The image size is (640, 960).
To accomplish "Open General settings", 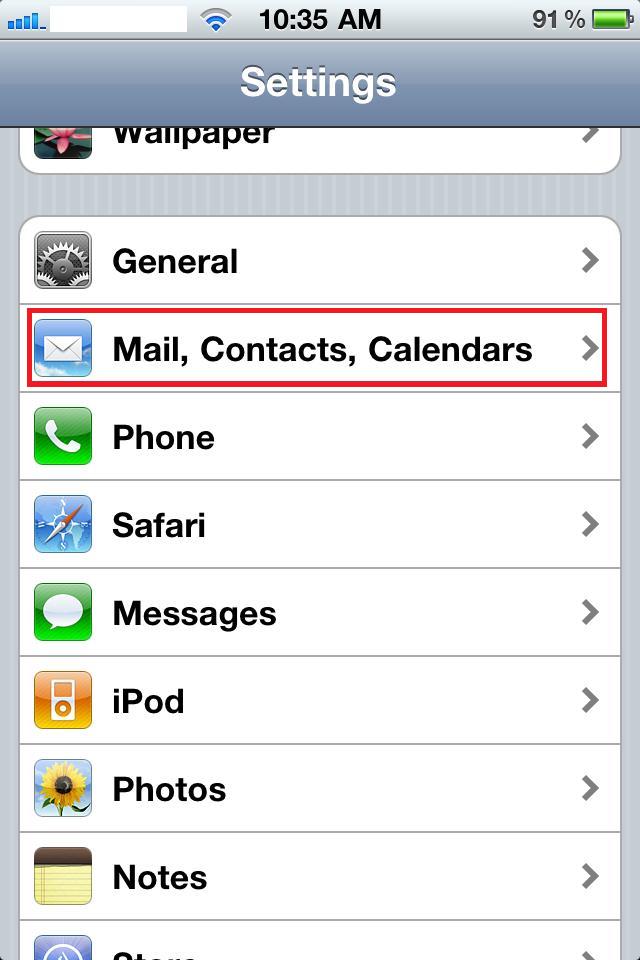I will click(x=320, y=261).
